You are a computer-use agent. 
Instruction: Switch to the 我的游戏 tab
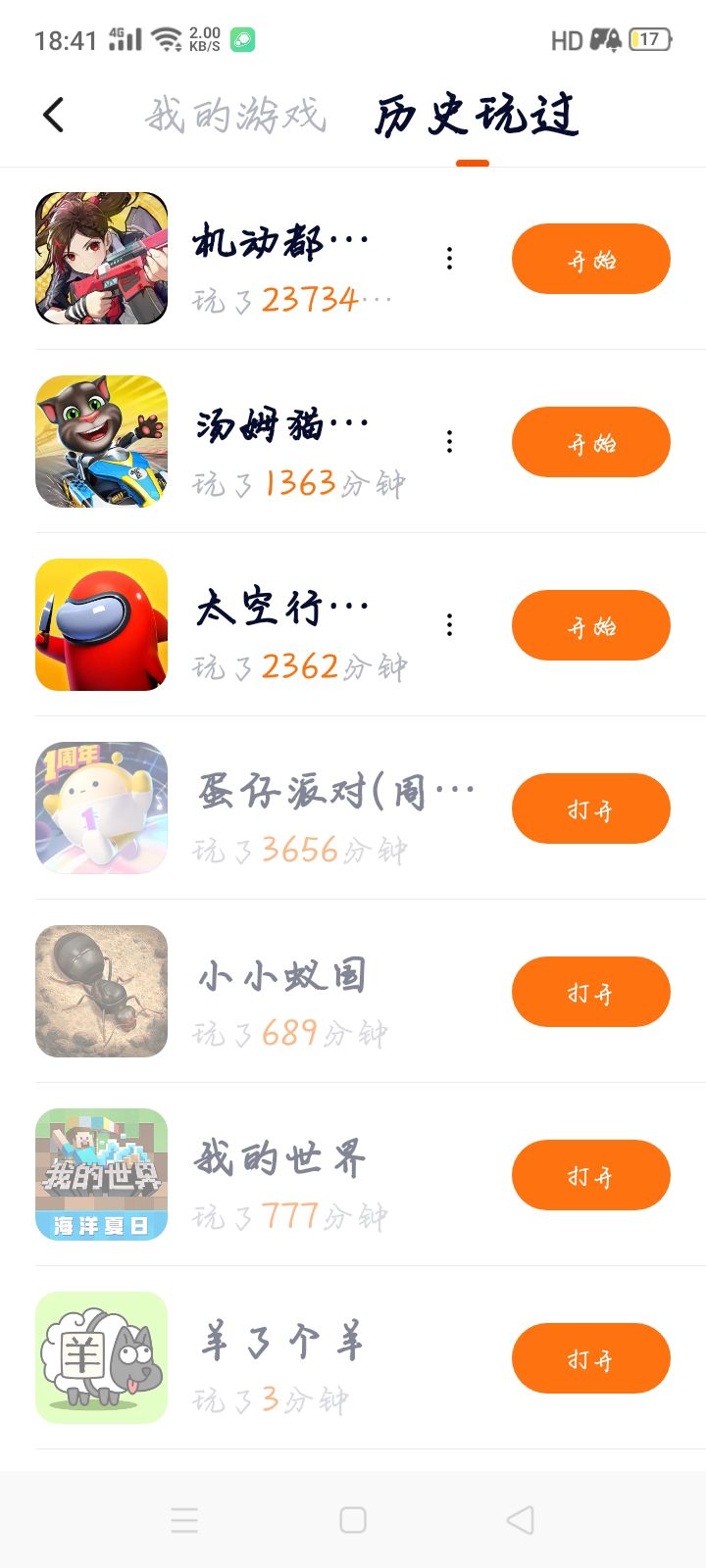pos(235,115)
